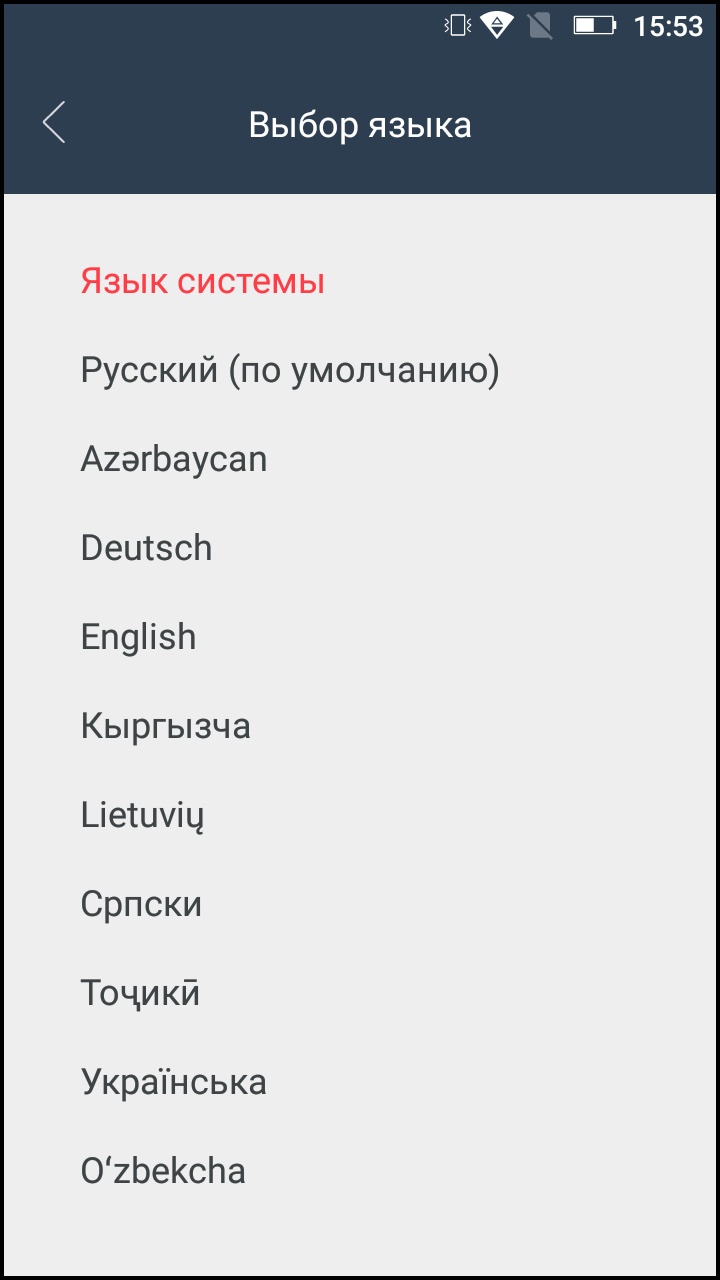
Task: Select Azərbaycan language
Action: (174, 460)
